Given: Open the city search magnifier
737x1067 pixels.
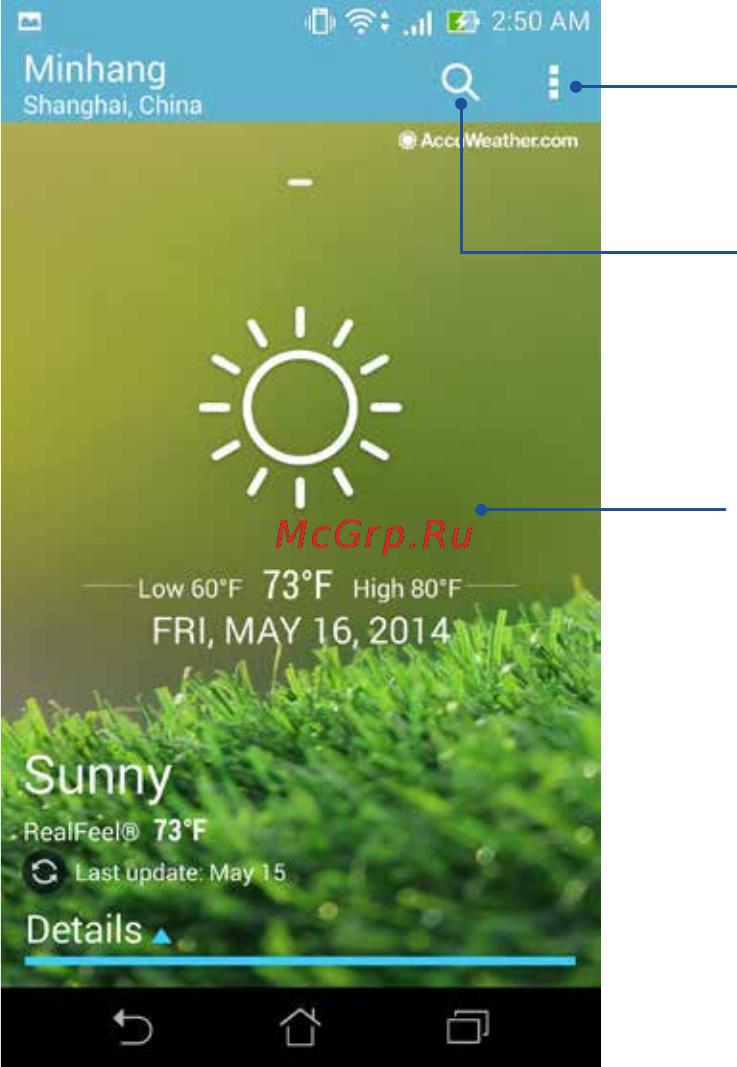Looking at the screenshot, I should pyautogui.click(x=460, y=86).
